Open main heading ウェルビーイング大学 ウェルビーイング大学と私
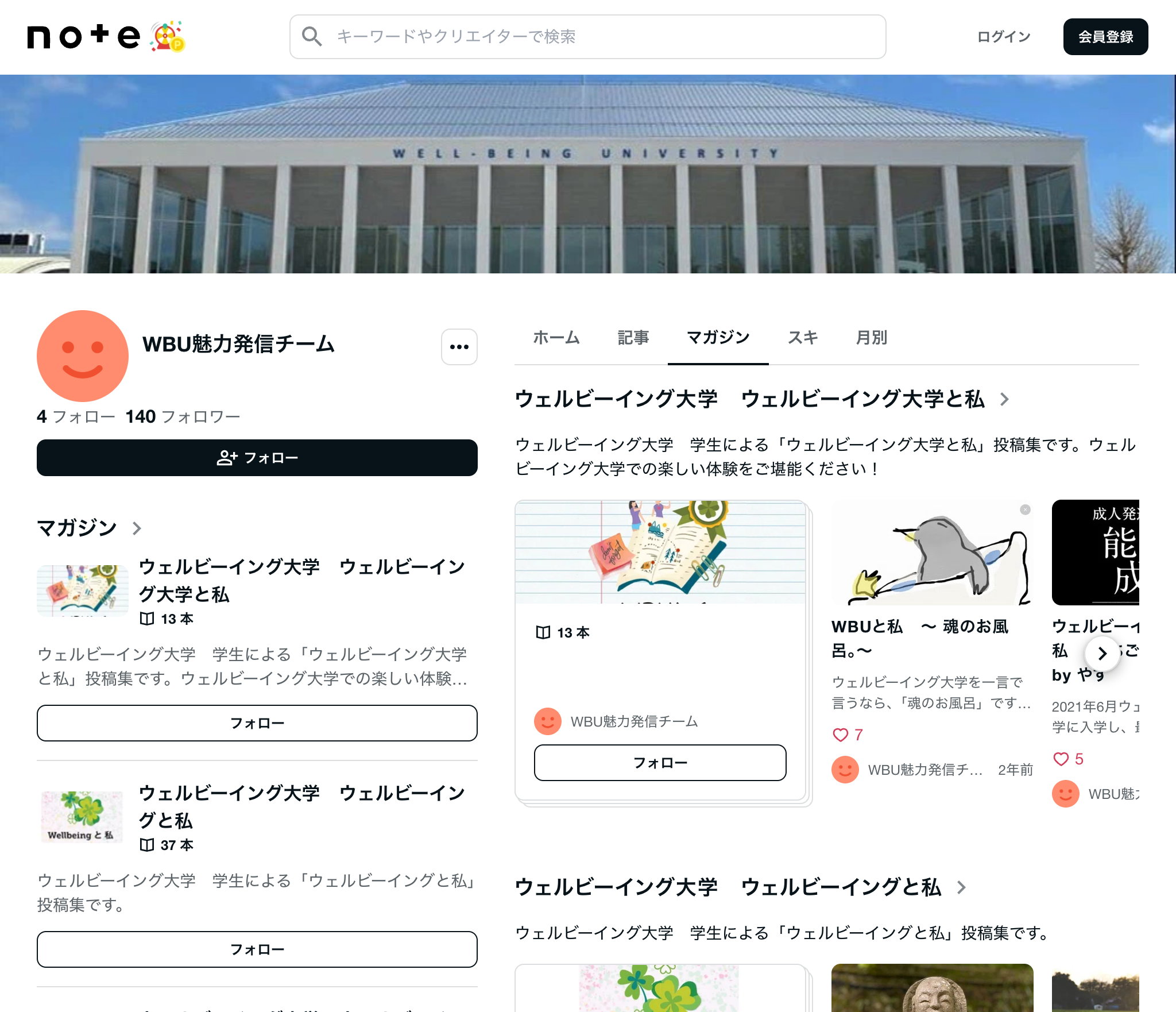 point(749,399)
